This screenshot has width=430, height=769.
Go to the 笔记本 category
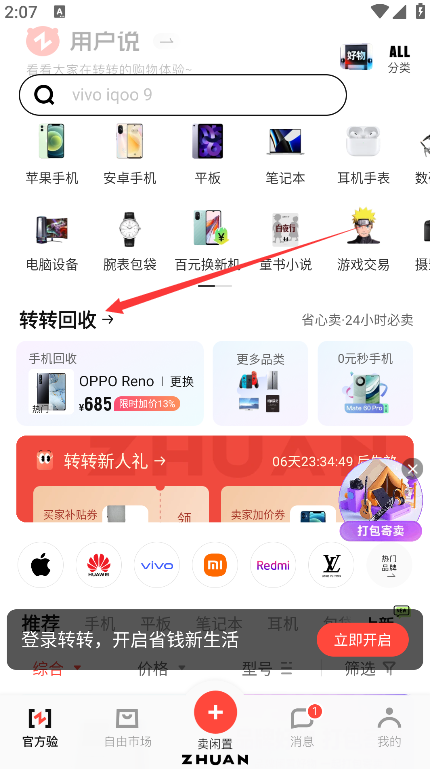[x=285, y=154]
